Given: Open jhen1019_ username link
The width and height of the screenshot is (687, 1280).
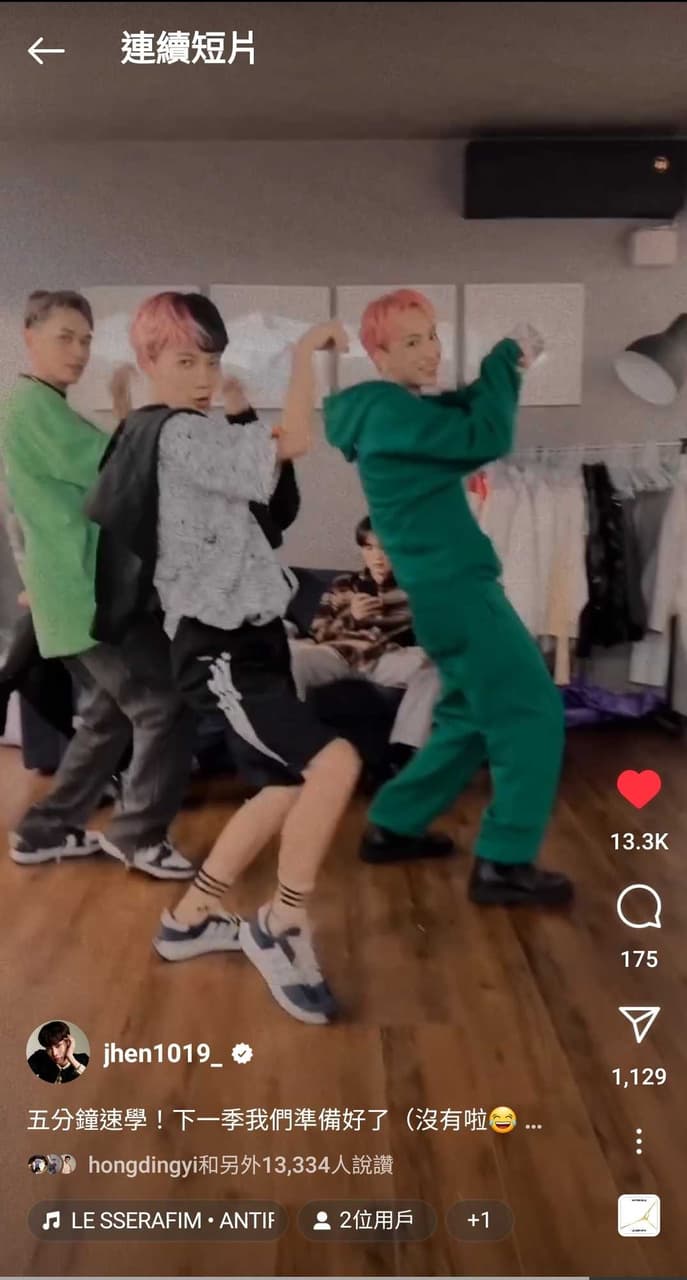Looking at the screenshot, I should (x=162, y=1053).
